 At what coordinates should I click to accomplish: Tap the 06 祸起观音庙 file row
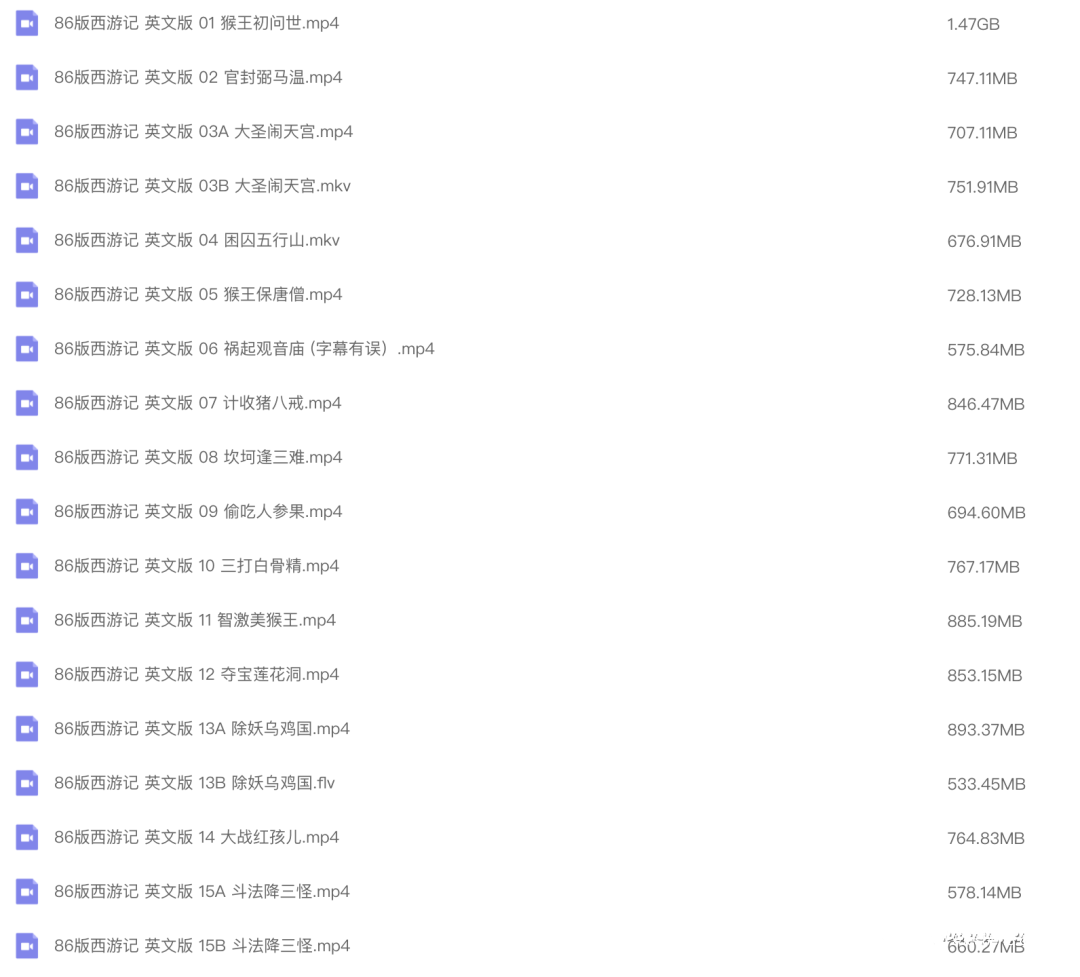244,349
